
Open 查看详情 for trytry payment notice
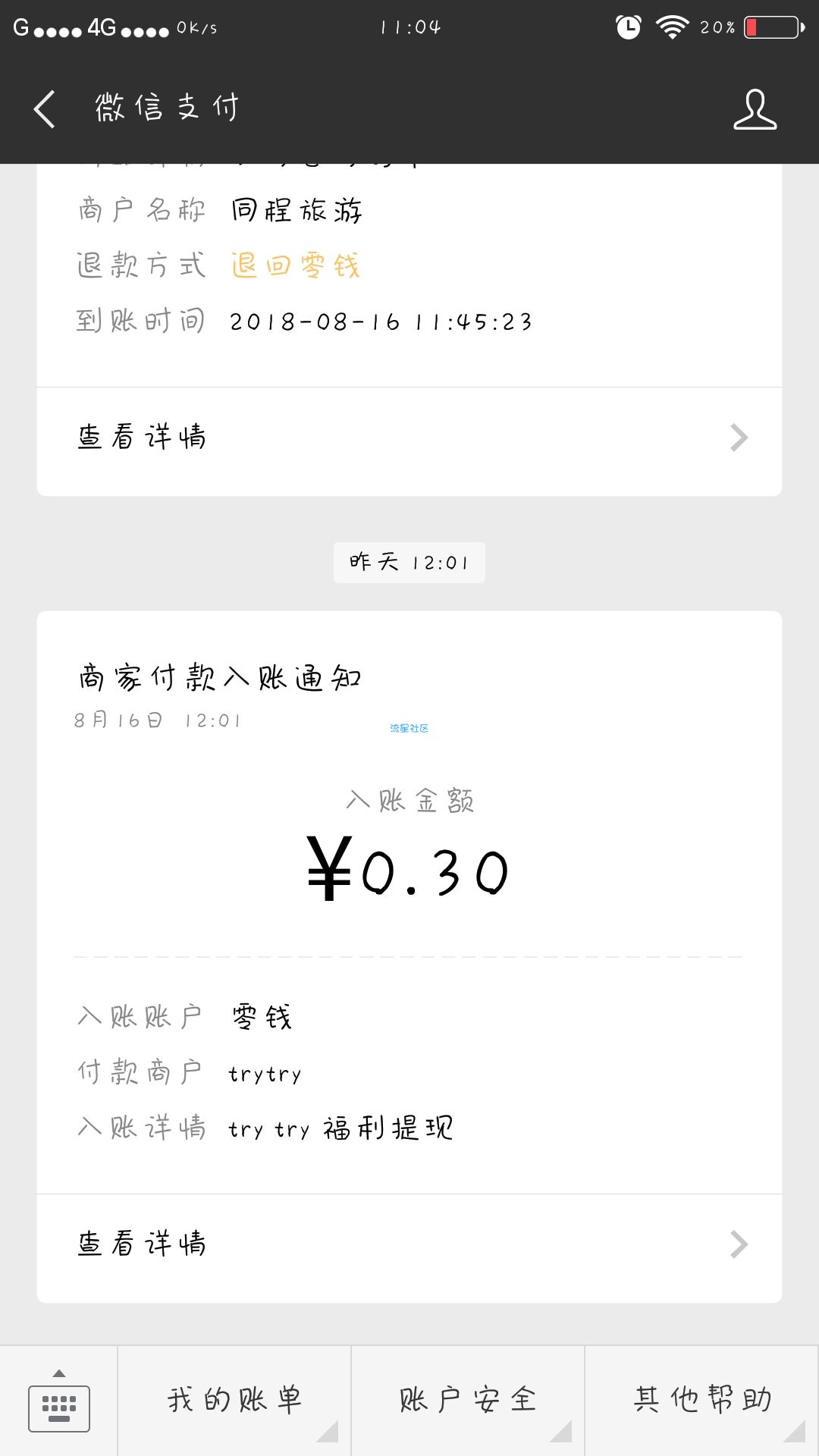click(409, 1245)
